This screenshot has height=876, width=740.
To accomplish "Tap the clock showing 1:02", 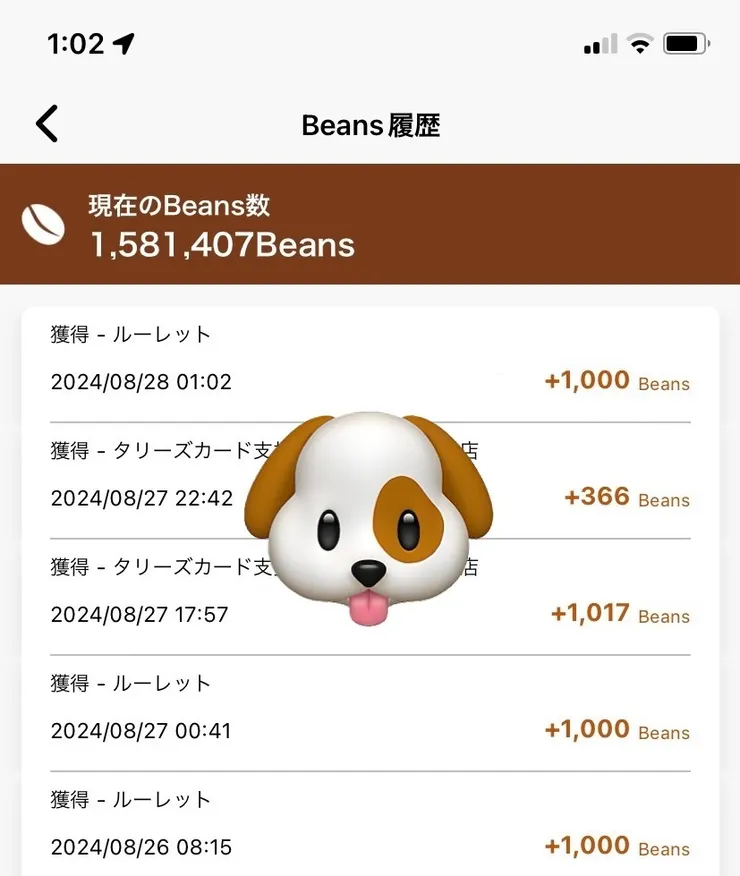I will point(75,43).
